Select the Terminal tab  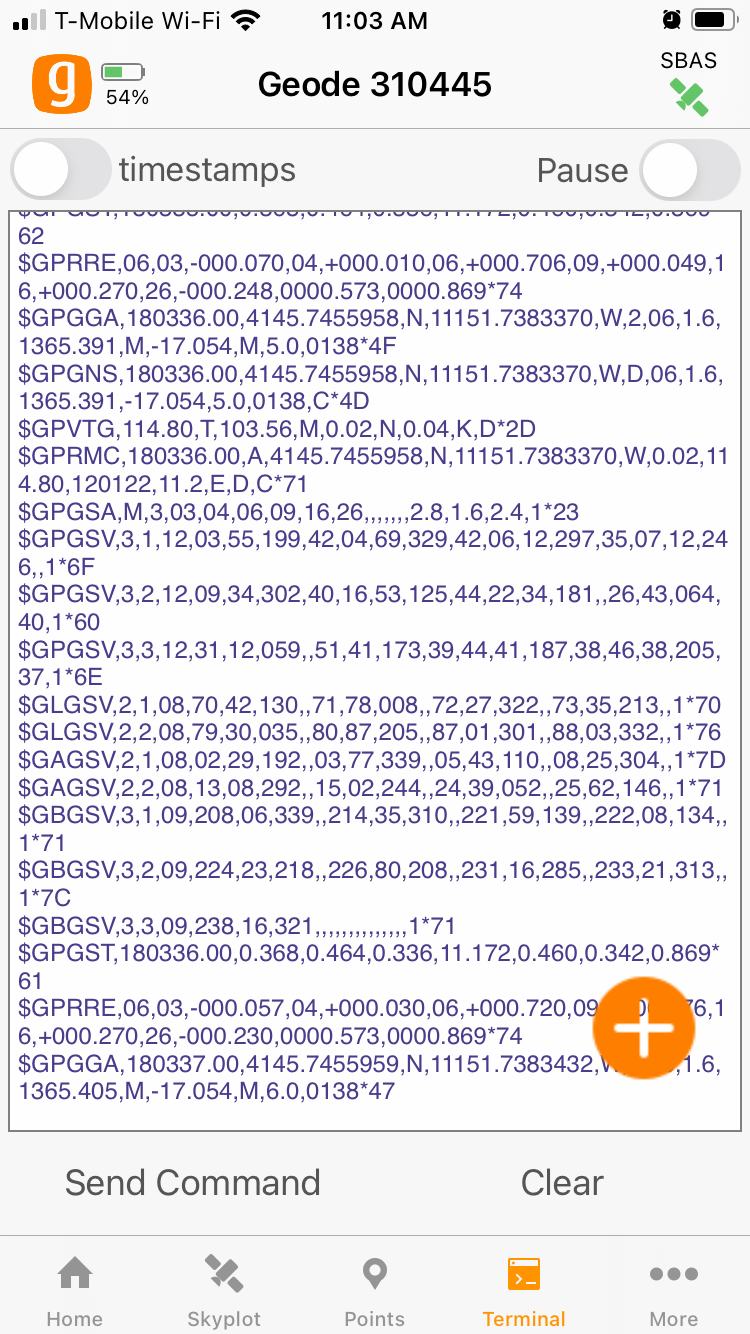(x=524, y=1290)
